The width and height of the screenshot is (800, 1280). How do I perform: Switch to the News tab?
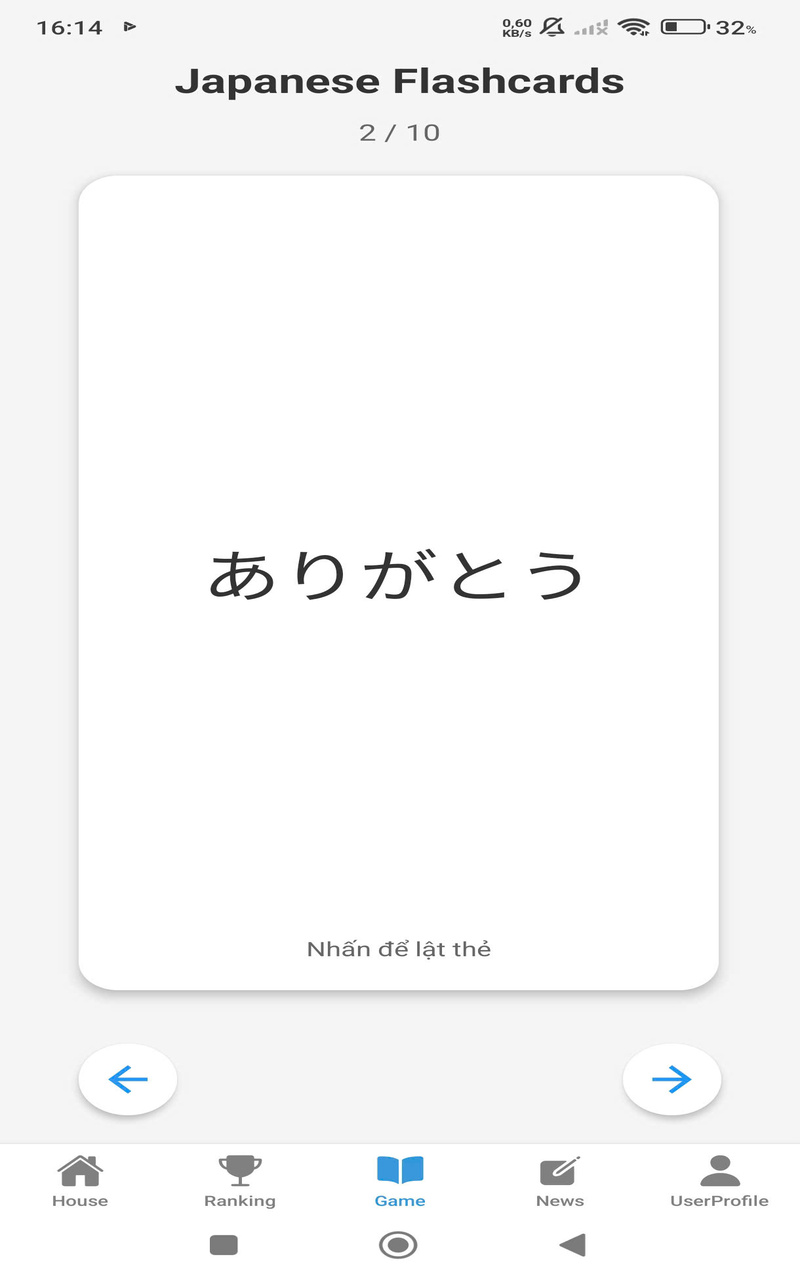pos(560,1181)
